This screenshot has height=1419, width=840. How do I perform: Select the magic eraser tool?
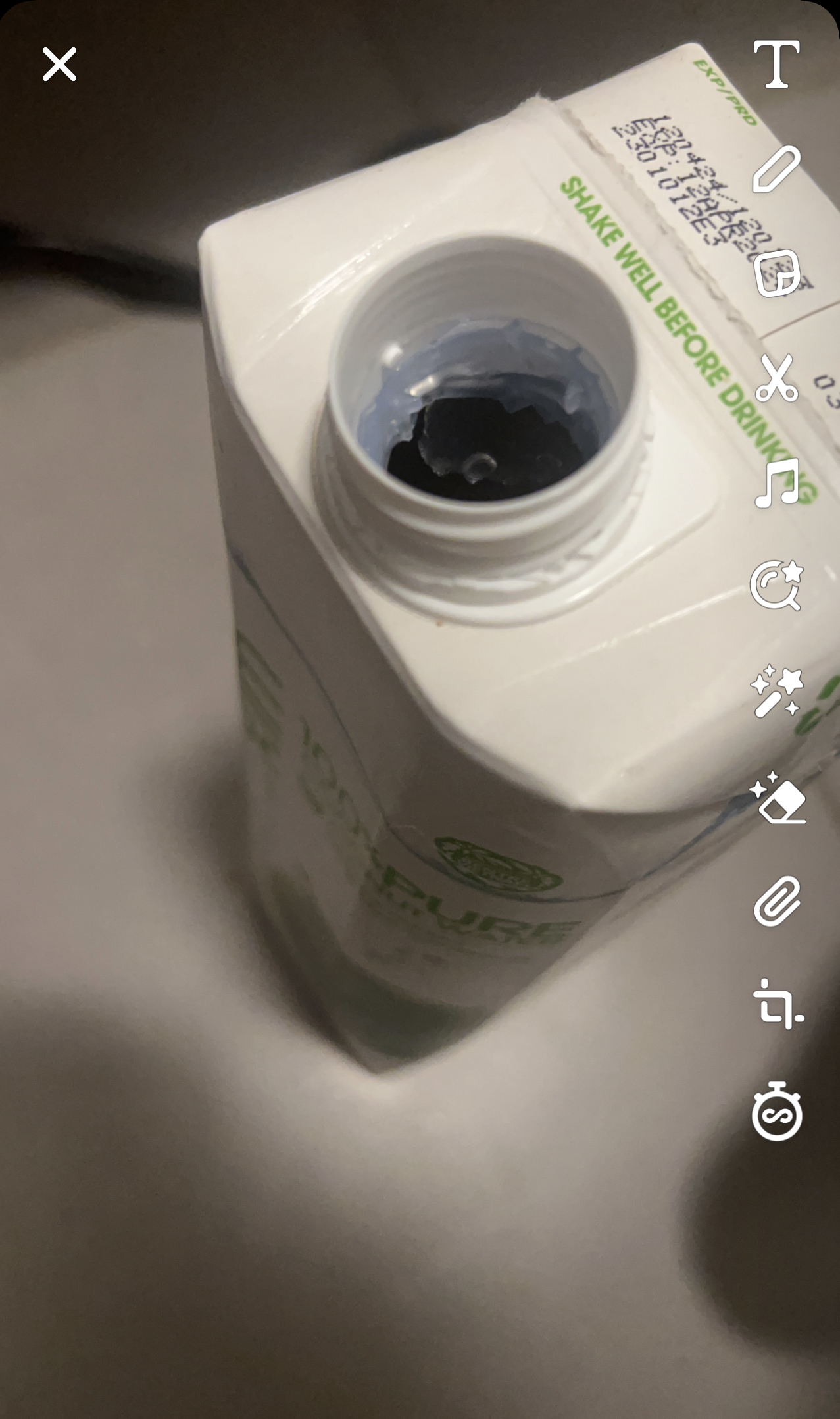coord(777,797)
